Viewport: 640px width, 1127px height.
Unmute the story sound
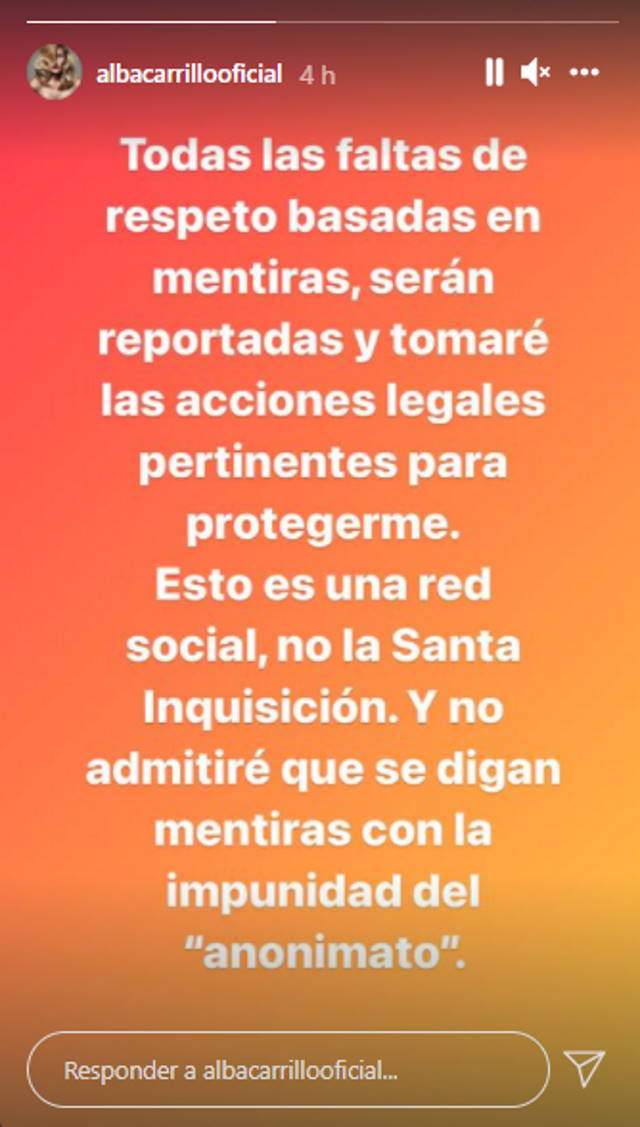(536, 72)
